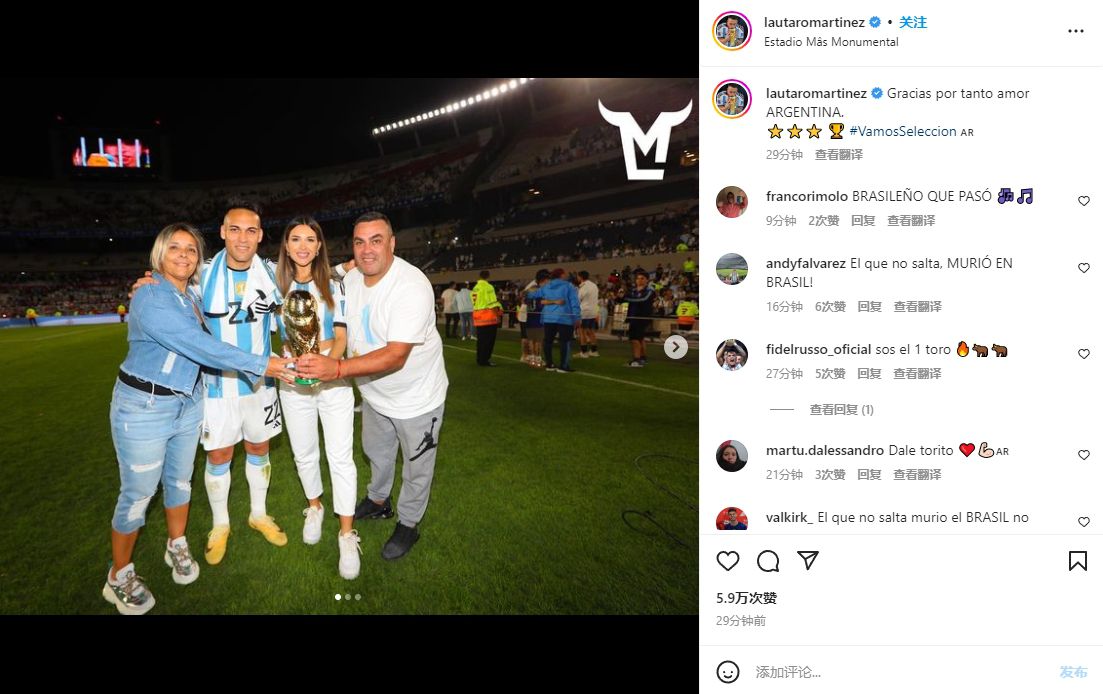The image size is (1103, 694).
Task: Like fidelrusso_oficial's comment
Action: [1083, 354]
